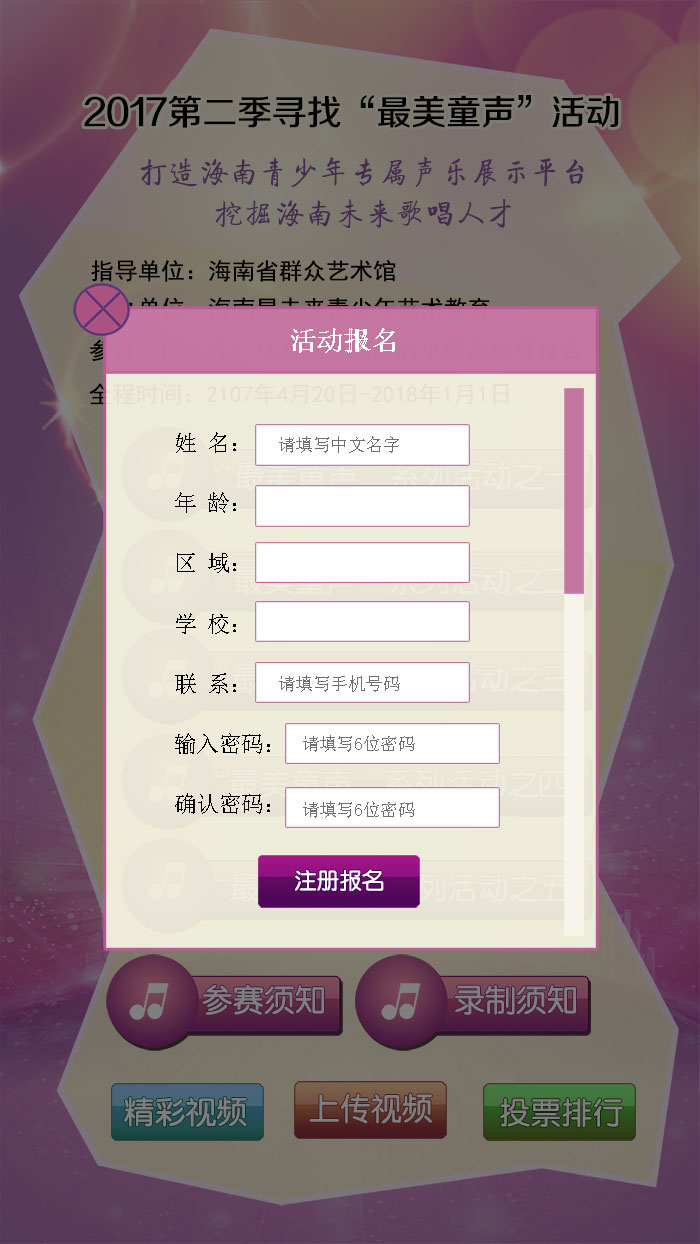View 精彩视频 highlight videos

tap(187, 1111)
